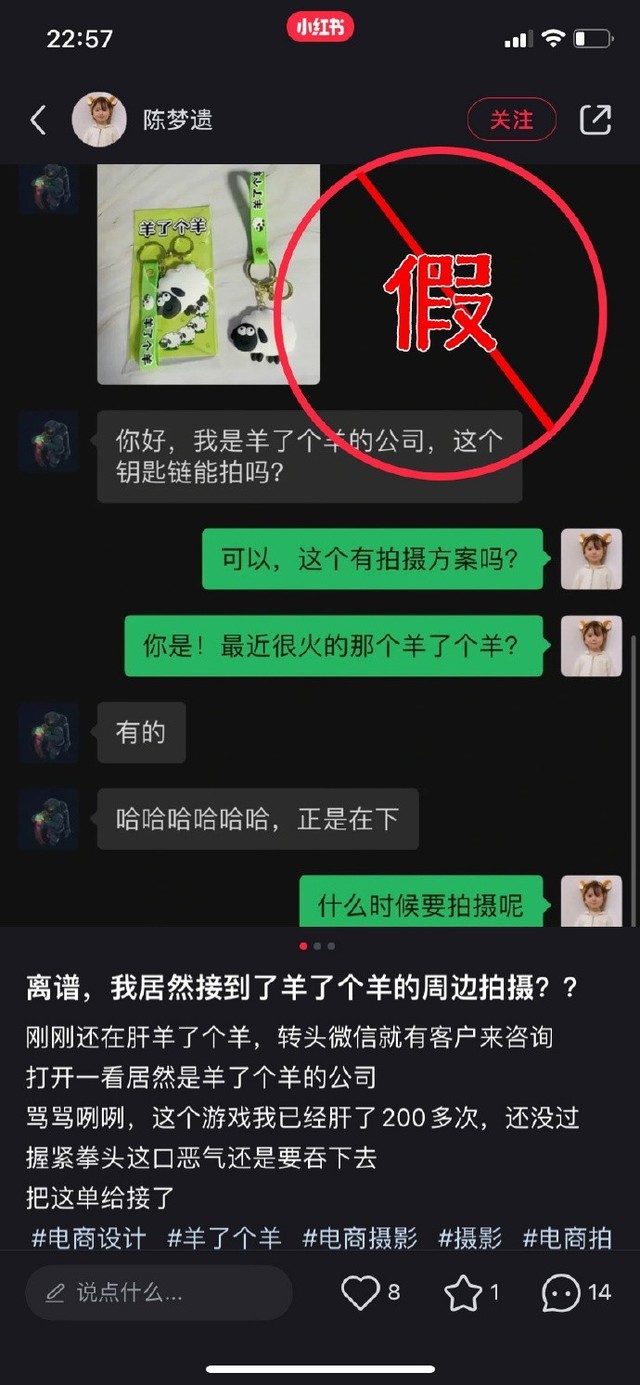Open the #电商摄影 hashtag
This screenshot has width=640, height=1385.
point(360,1238)
